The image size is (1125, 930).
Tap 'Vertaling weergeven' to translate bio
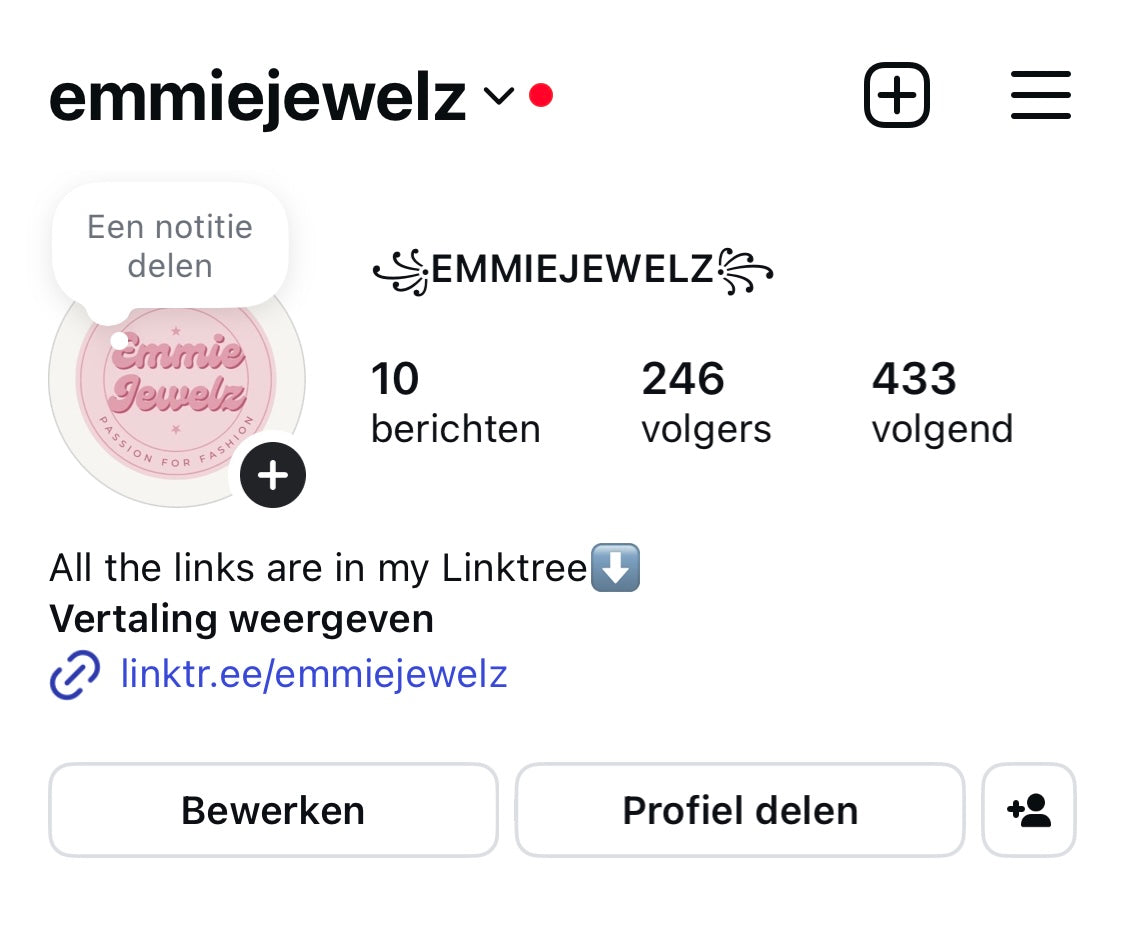pos(241,619)
